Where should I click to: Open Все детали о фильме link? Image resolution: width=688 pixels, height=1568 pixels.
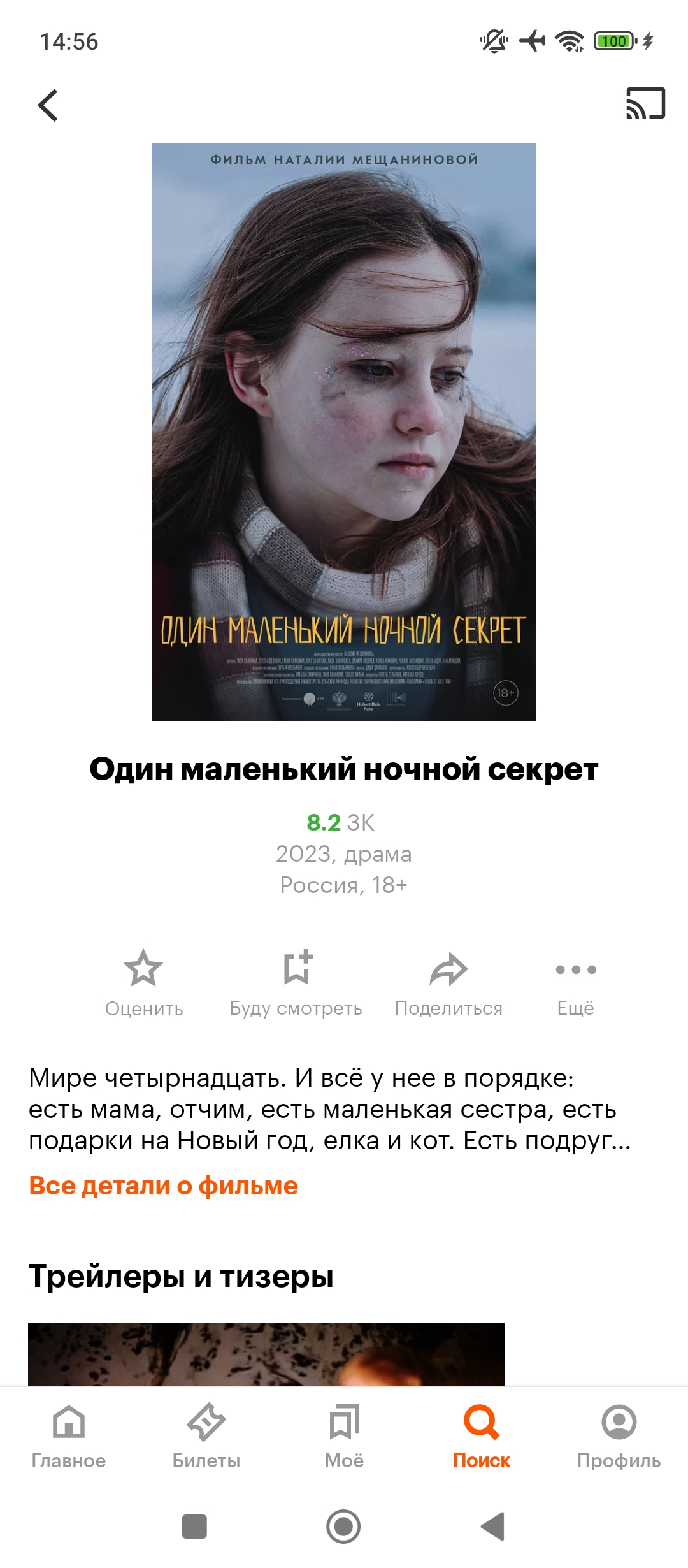click(164, 1186)
